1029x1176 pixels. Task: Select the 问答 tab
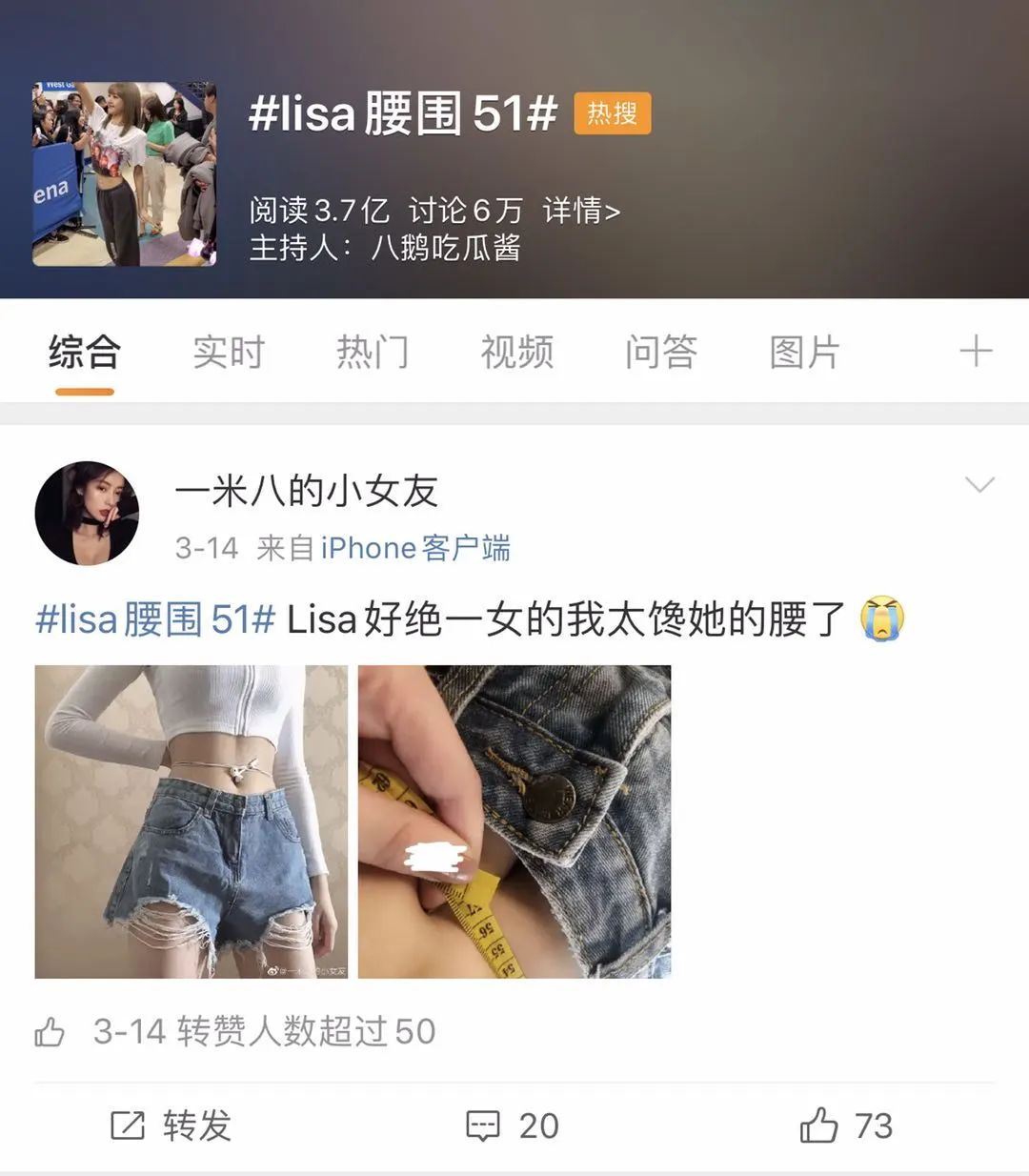661,352
